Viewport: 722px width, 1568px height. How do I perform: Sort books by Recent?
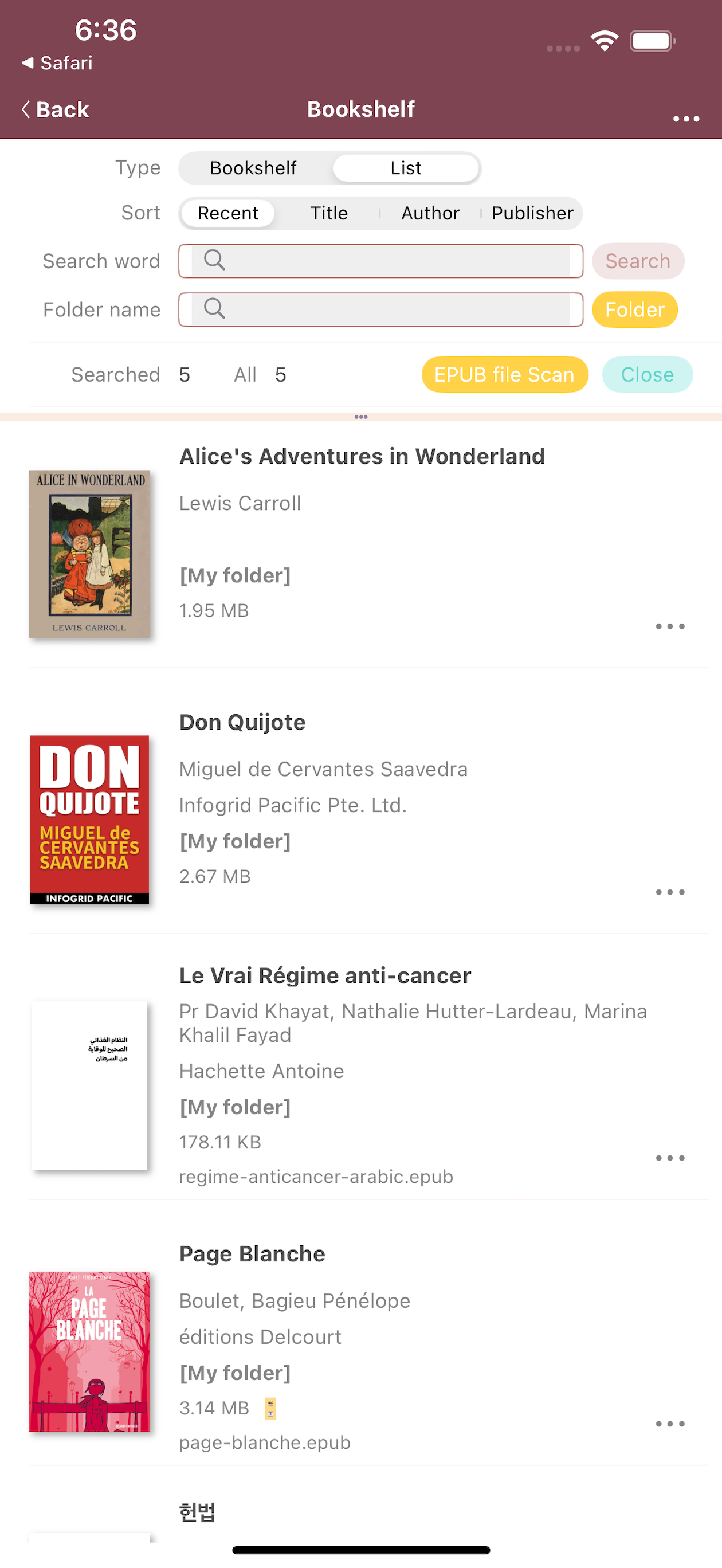227,213
